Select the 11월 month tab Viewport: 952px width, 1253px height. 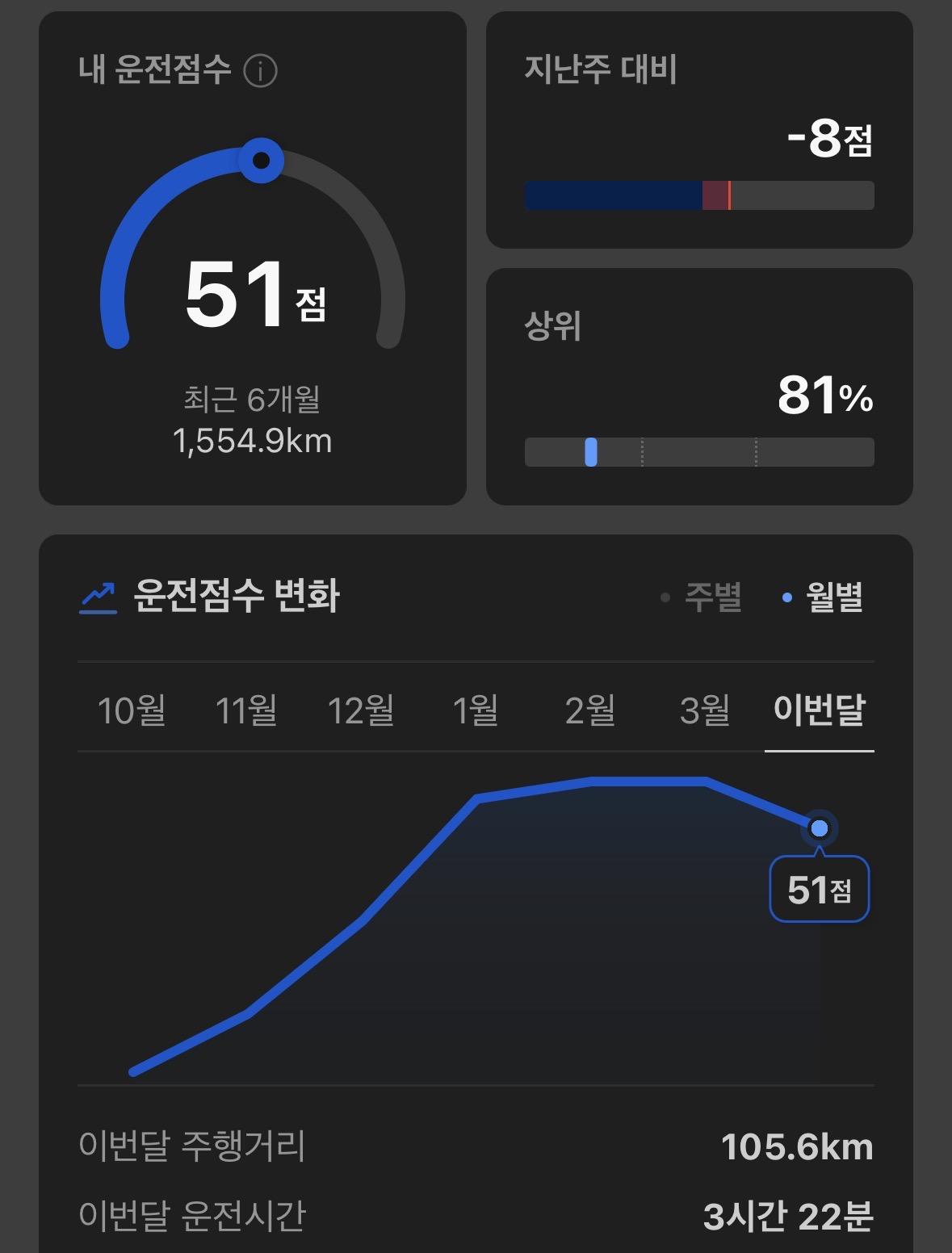pyautogui.click(x=246, y=710)
